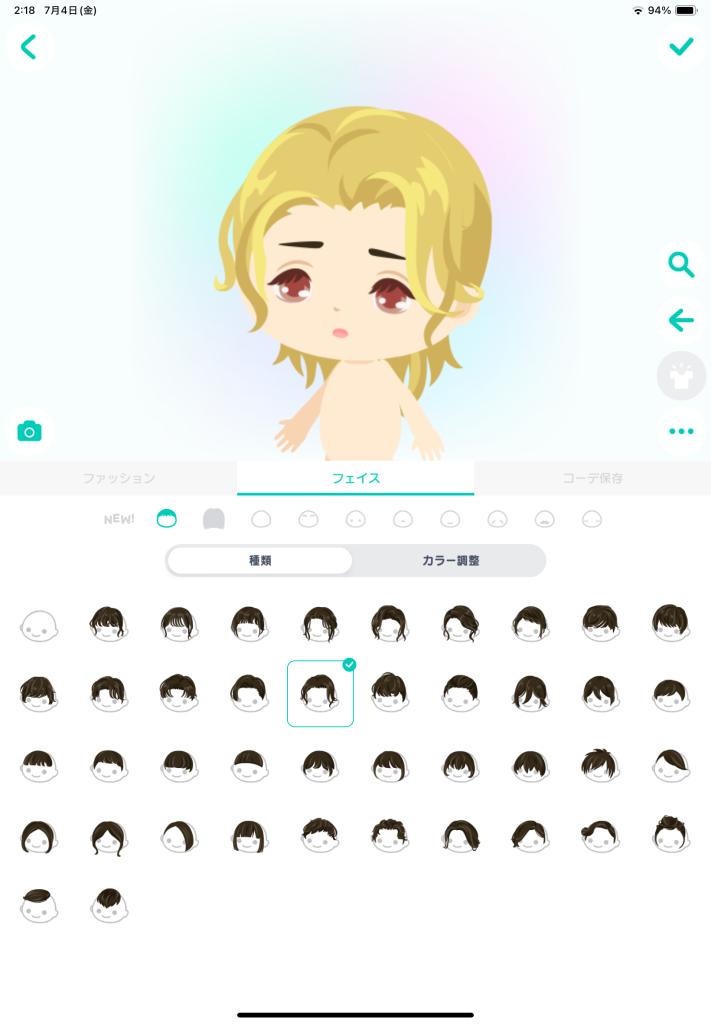
Task: Select the カラー調整 segment
Action: click(450, 561)
